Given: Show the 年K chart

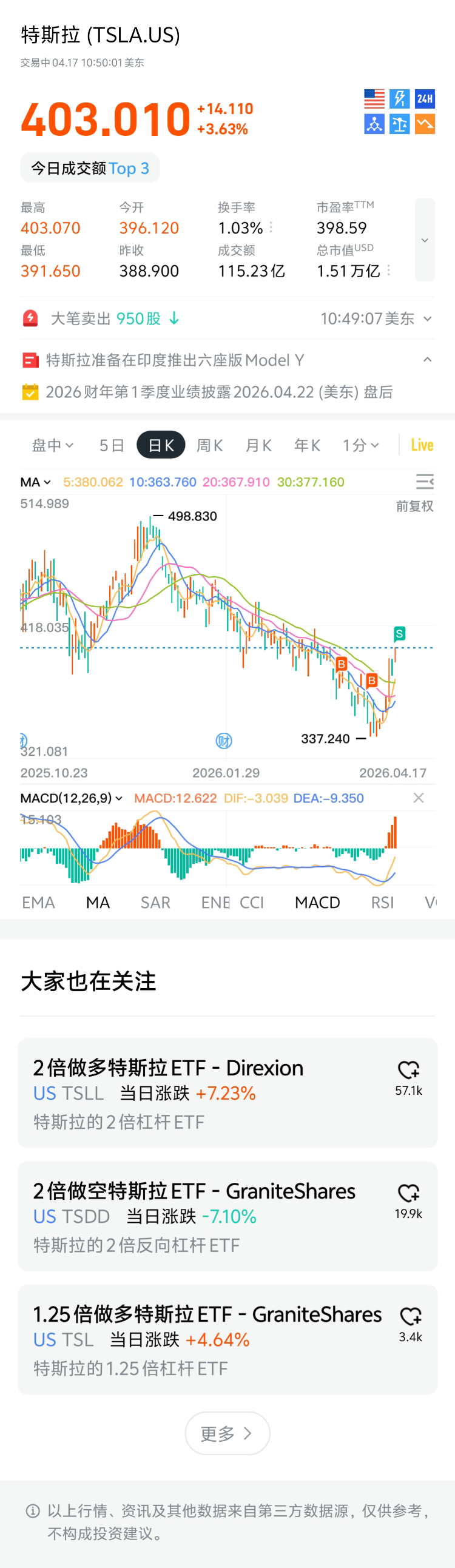Looking at the screenshot, I should pos(307,446).
